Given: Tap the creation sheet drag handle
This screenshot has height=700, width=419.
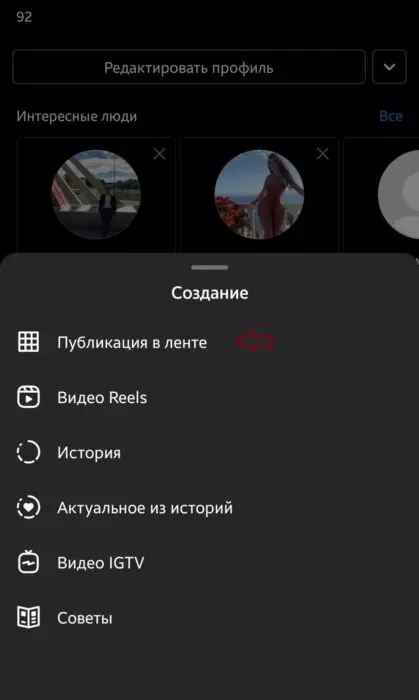Looking at the screenshot, I should pos(209,267).
